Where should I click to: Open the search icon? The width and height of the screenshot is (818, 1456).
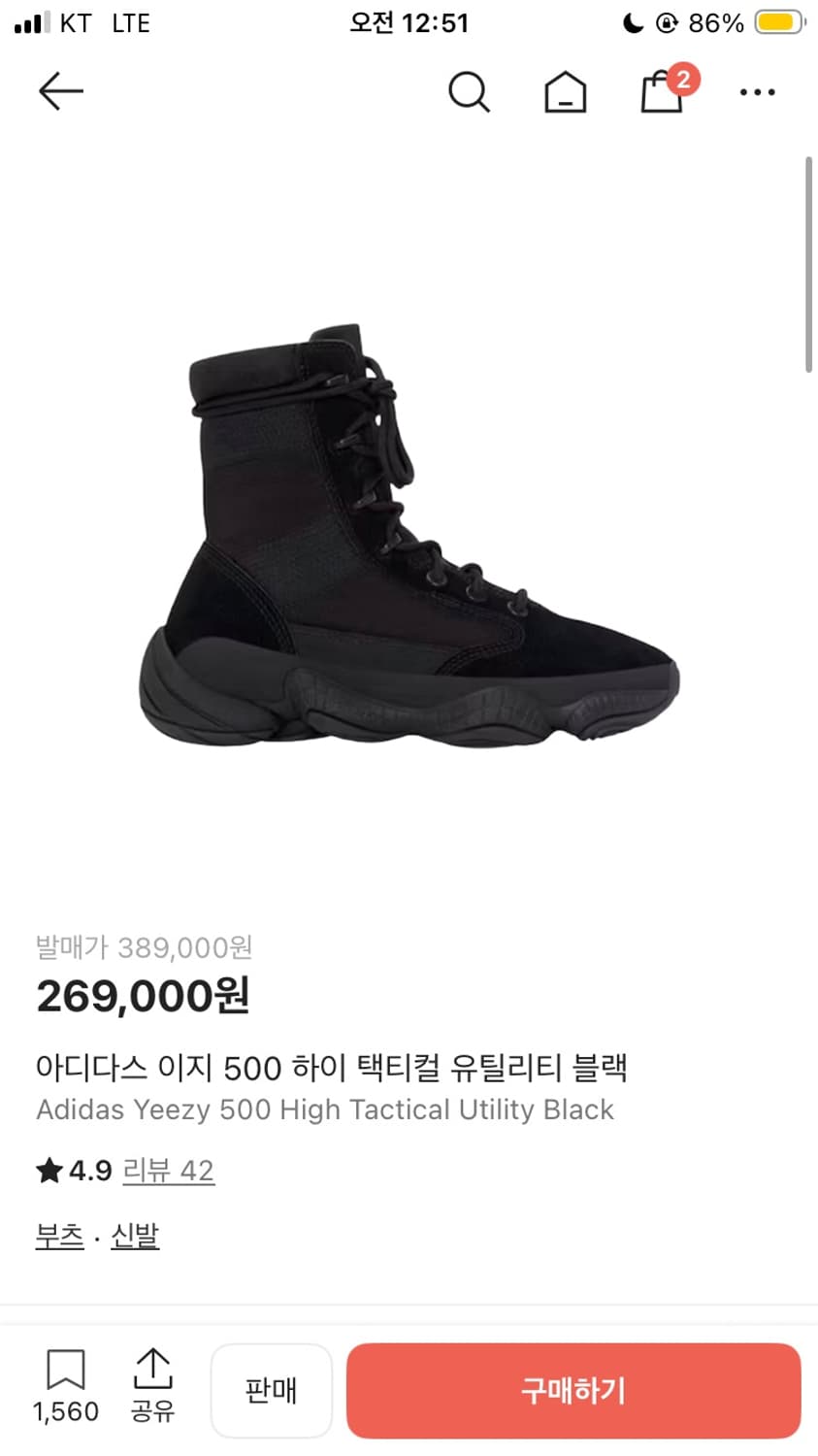(x=470, y=92)
